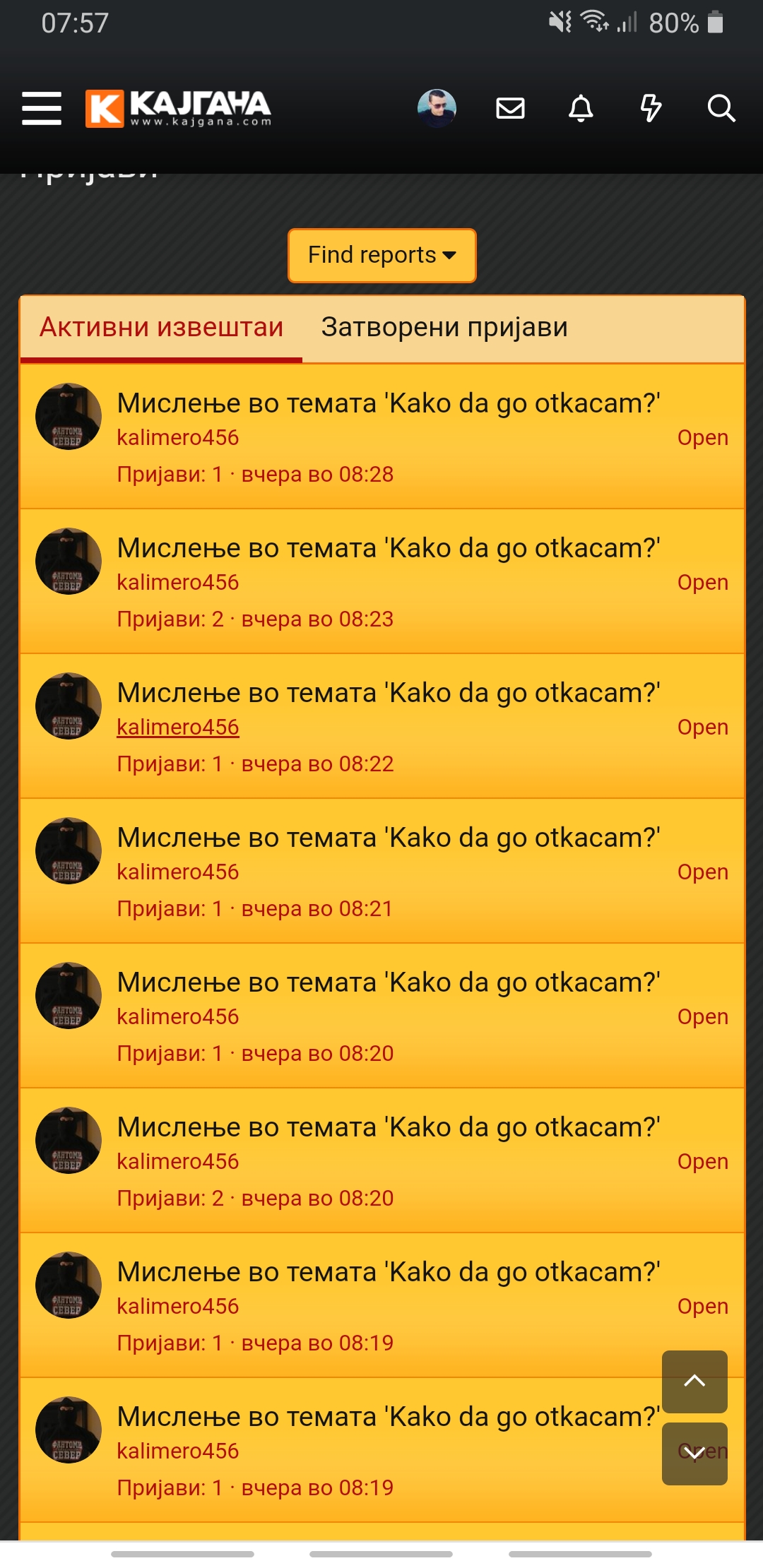
Task: Jump to bottom with the down arrow button
Action: click(694, 1453)
